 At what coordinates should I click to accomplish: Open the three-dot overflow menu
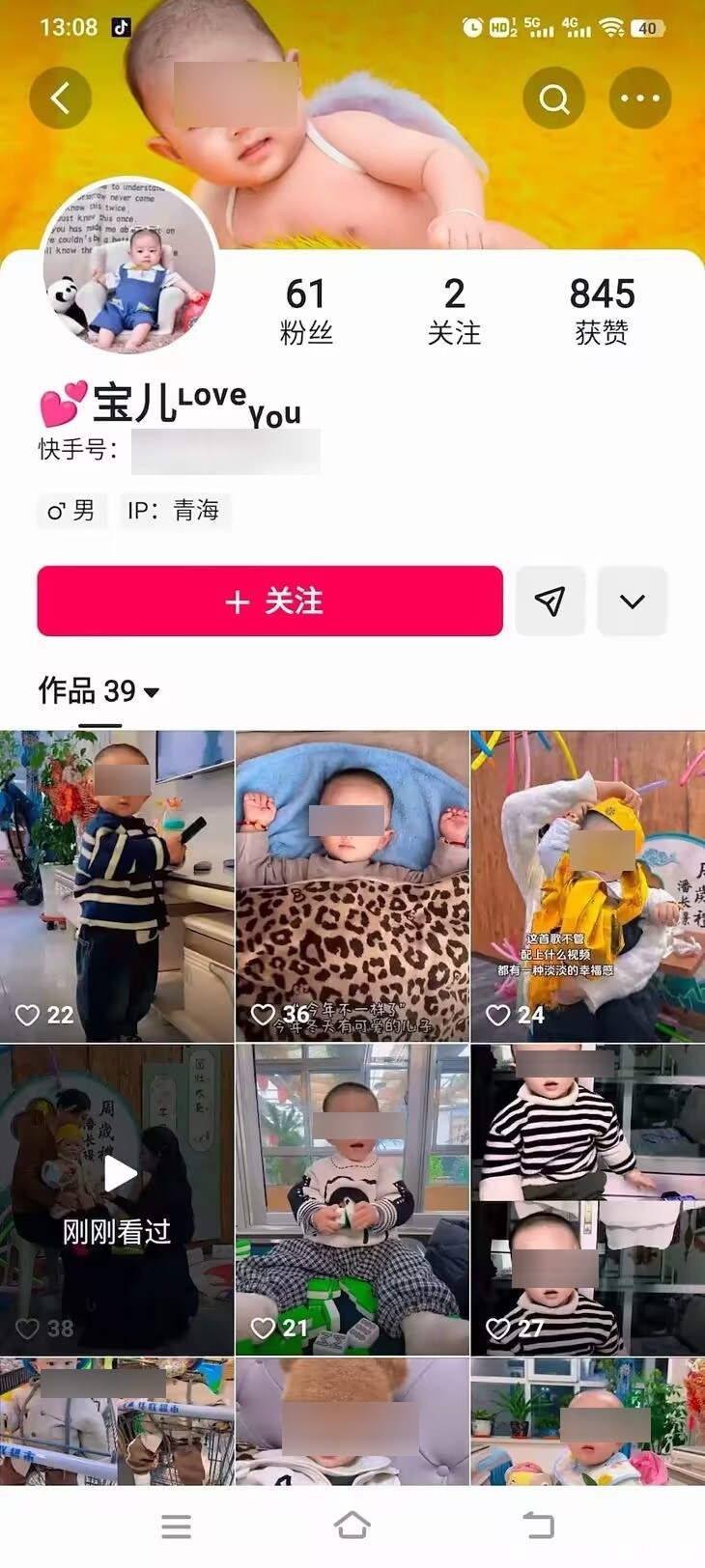640,98
